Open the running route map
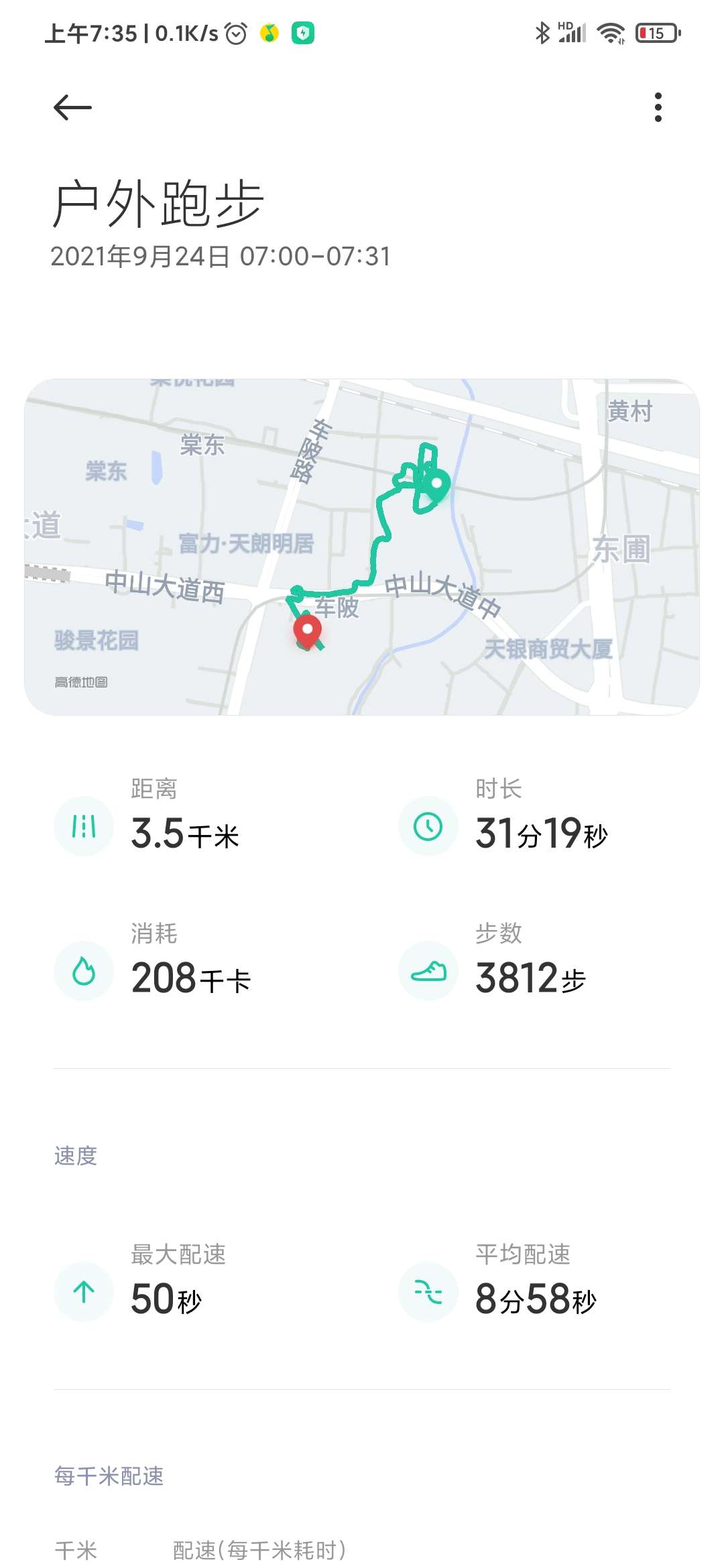The image size is (724, 1568). coord(362,547)
